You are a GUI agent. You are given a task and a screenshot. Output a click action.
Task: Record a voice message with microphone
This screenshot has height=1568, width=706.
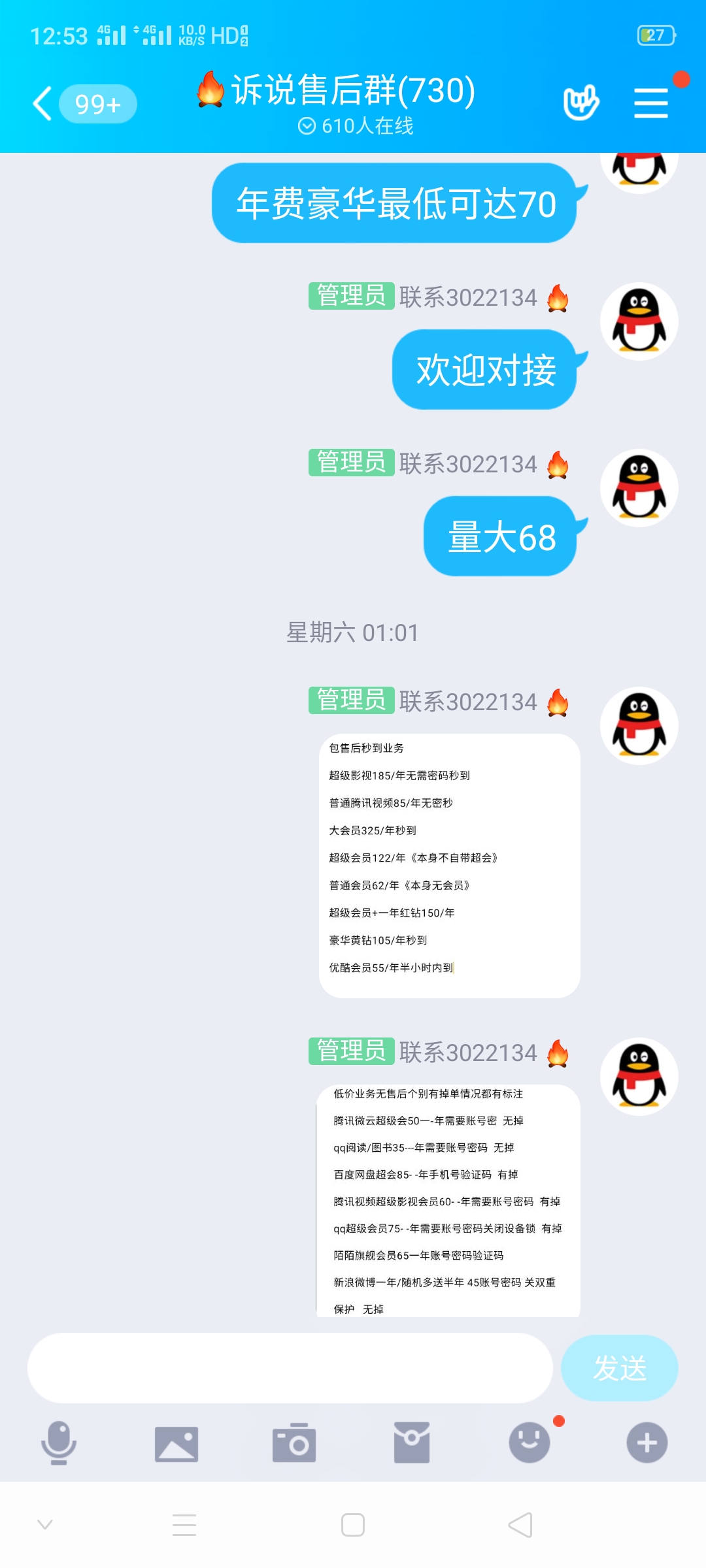[59, 1443]
